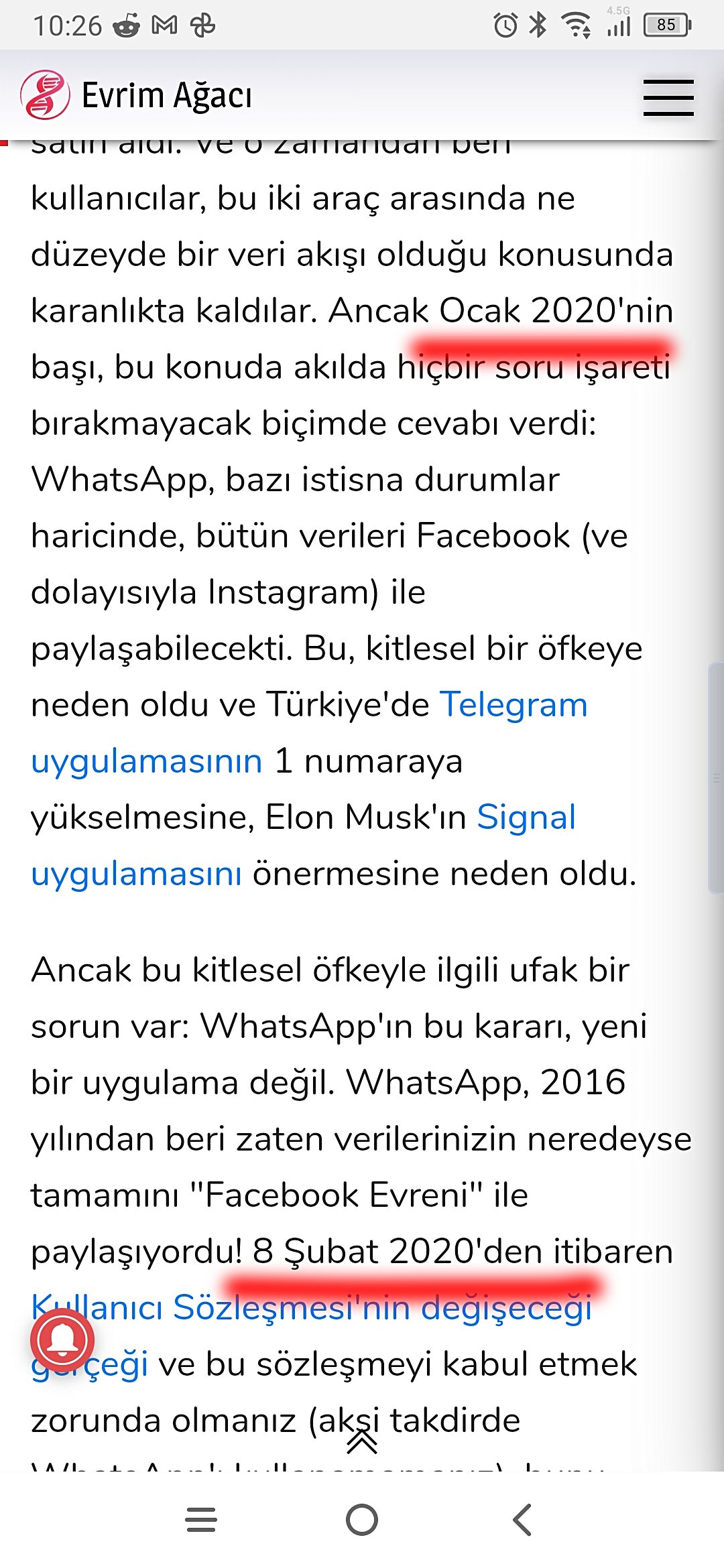The image size is (724, 1568).
Task: Go back using system back button
Action: [522, 1520]
